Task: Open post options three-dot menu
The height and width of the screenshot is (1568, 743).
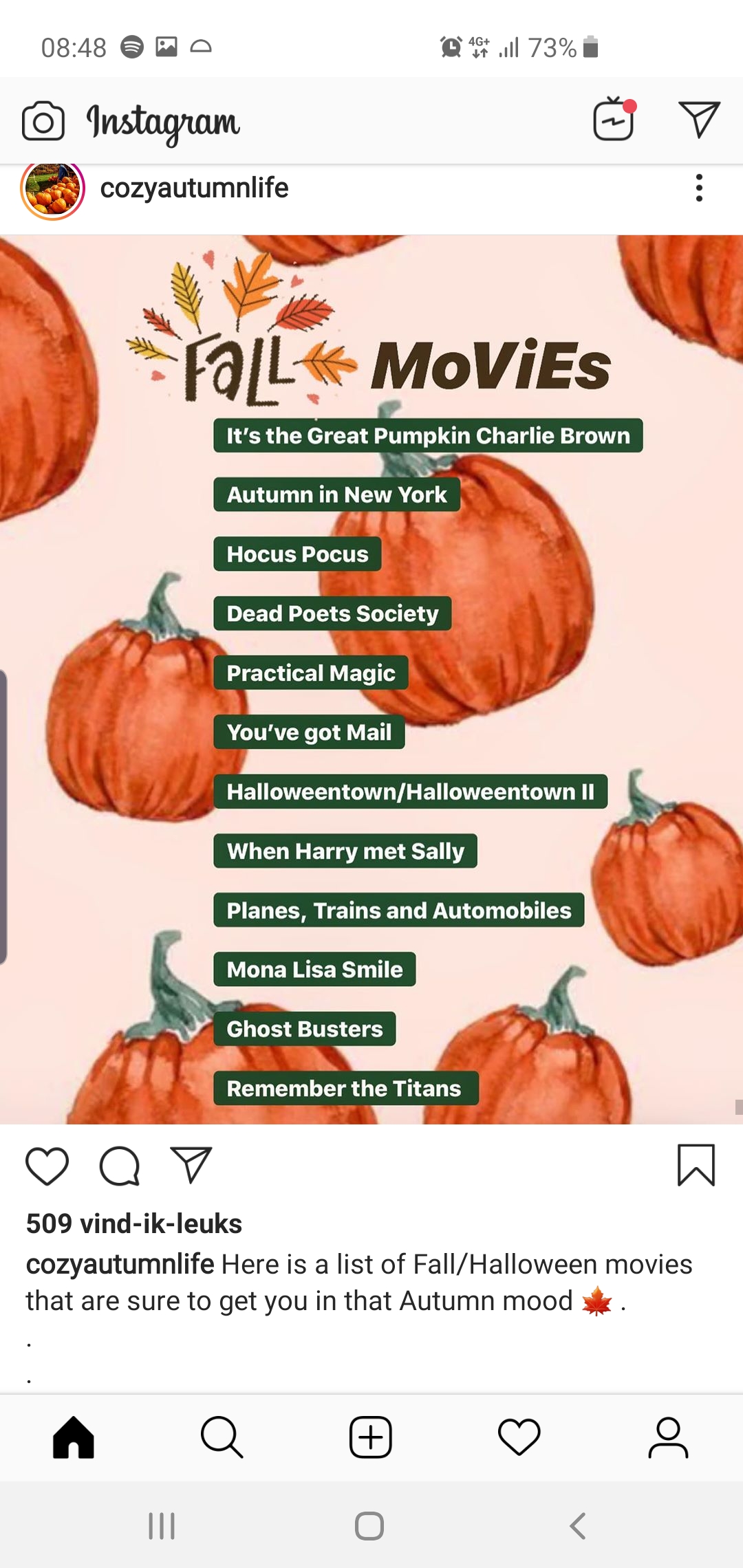Action: tap(699, 188)
